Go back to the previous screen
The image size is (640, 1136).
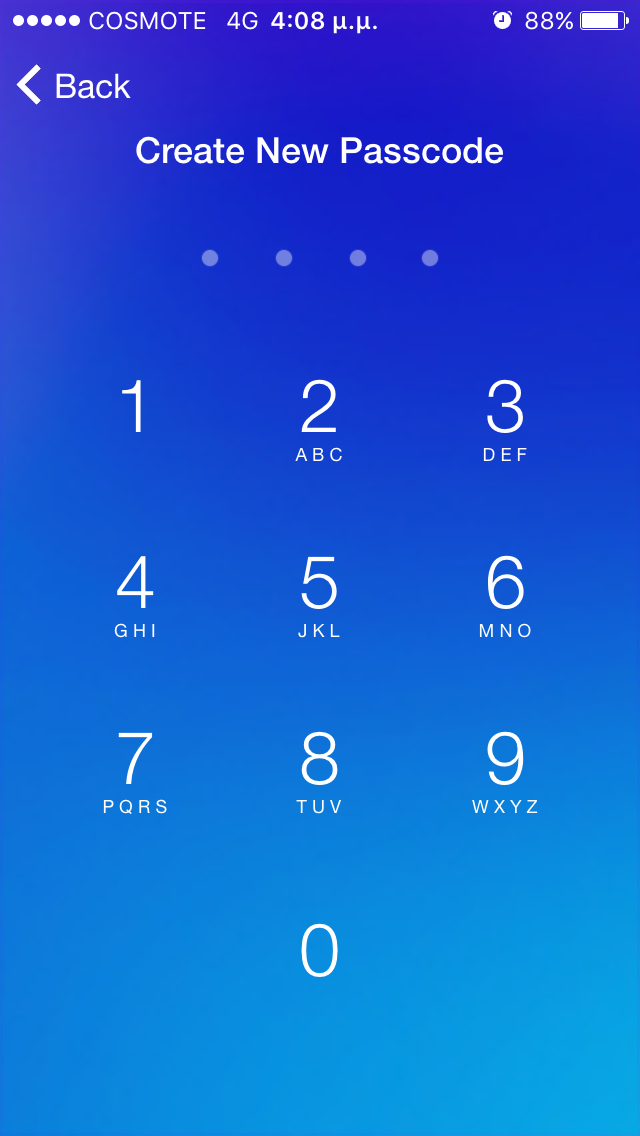click(x=73, y=85)
